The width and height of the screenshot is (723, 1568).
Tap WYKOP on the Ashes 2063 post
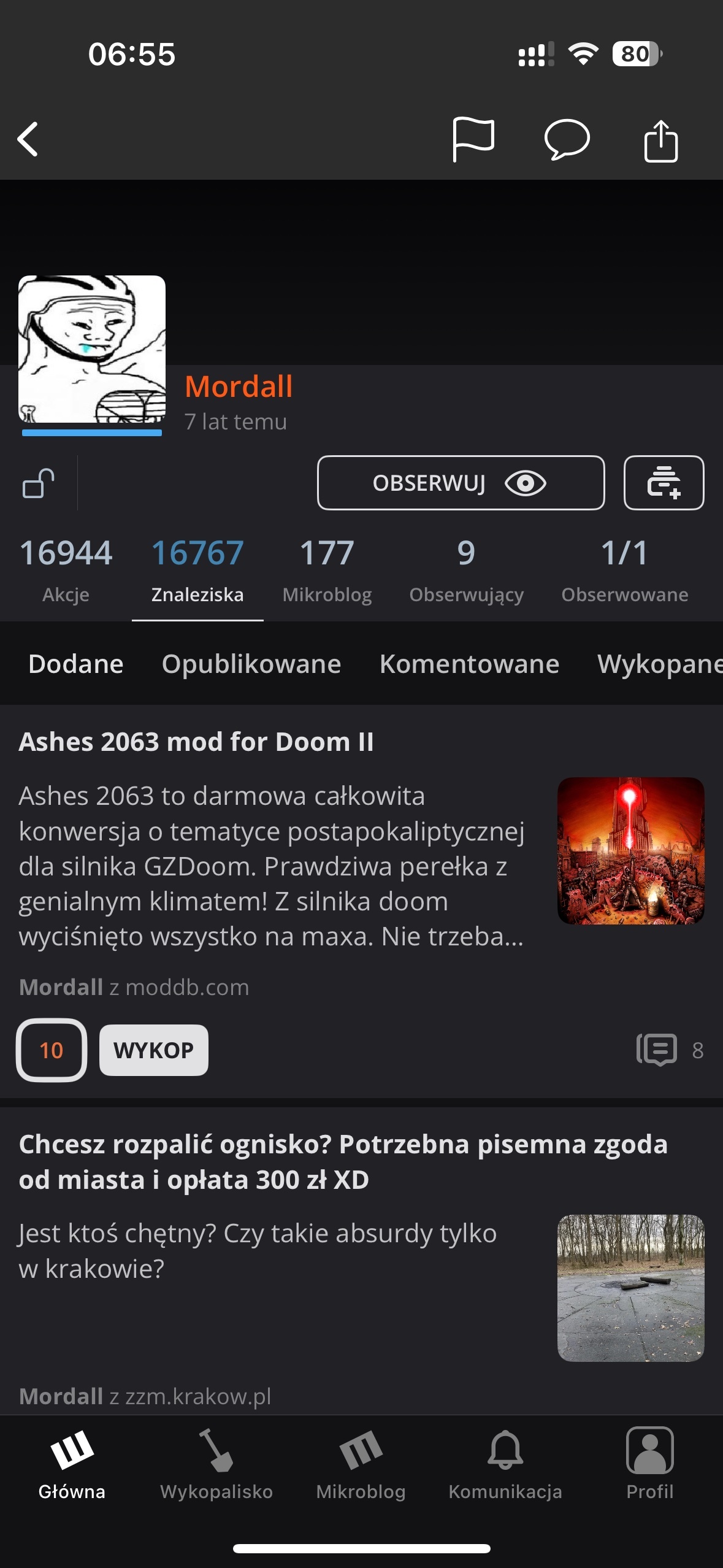[154, 1050]
